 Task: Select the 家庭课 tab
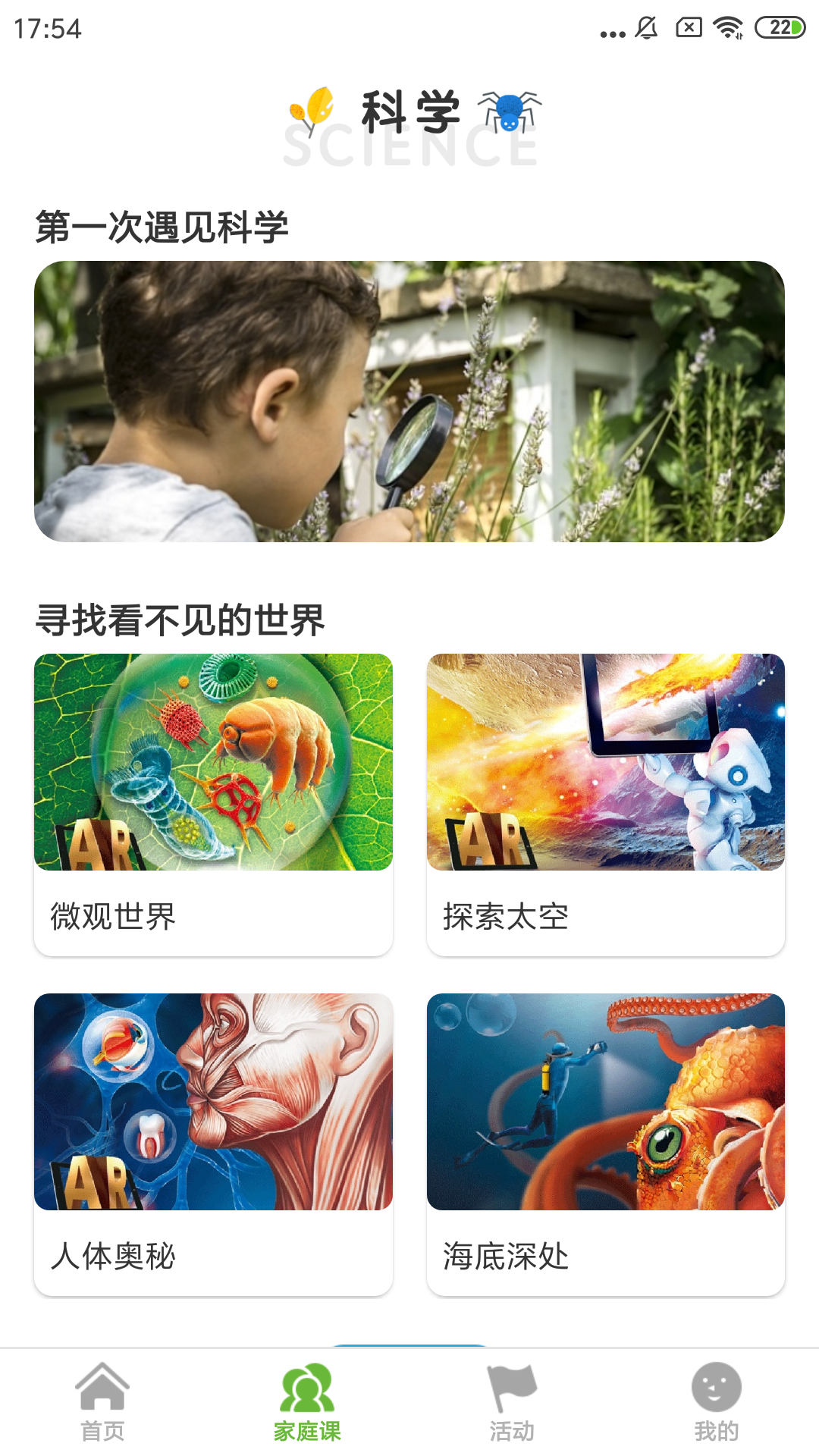(x=307, y=1403)
